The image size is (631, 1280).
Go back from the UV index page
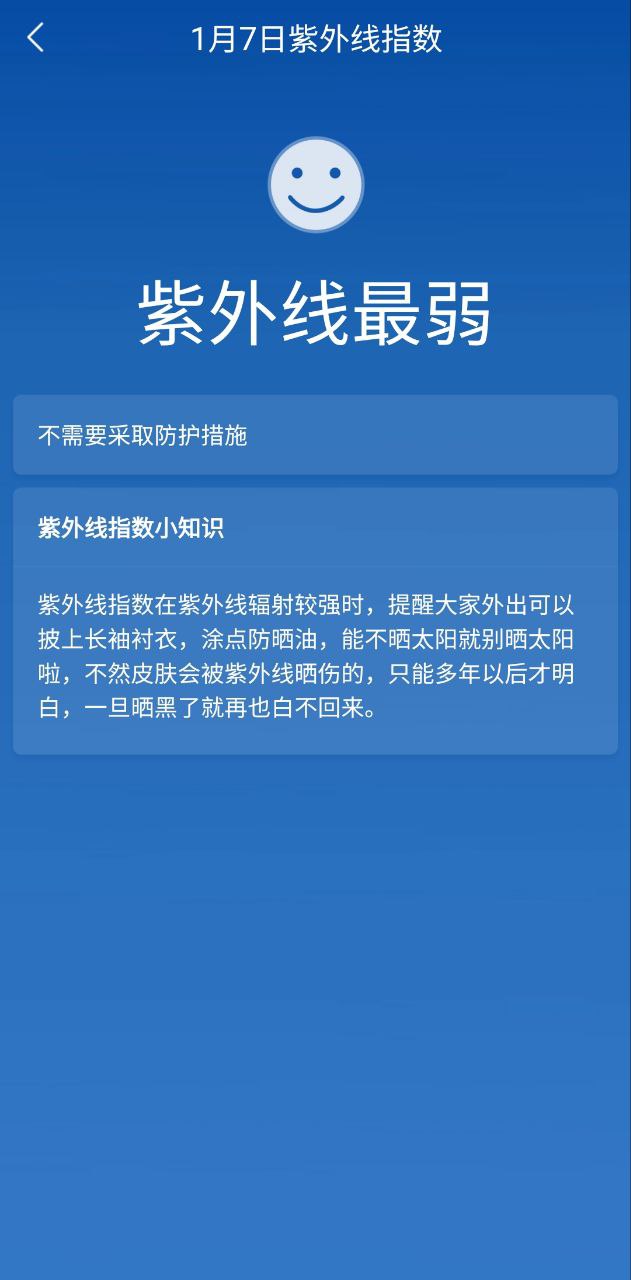tap(35, 38)
